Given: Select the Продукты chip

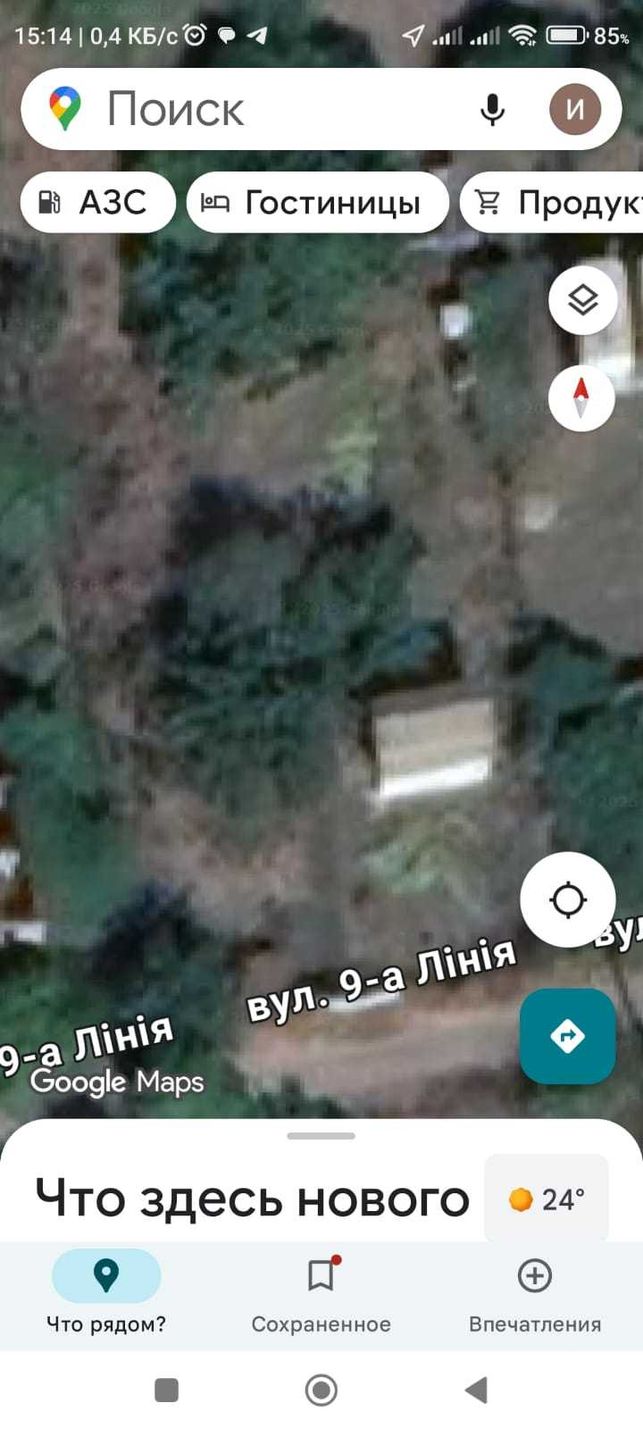Looking at the screenshot, I should (552, 203).
